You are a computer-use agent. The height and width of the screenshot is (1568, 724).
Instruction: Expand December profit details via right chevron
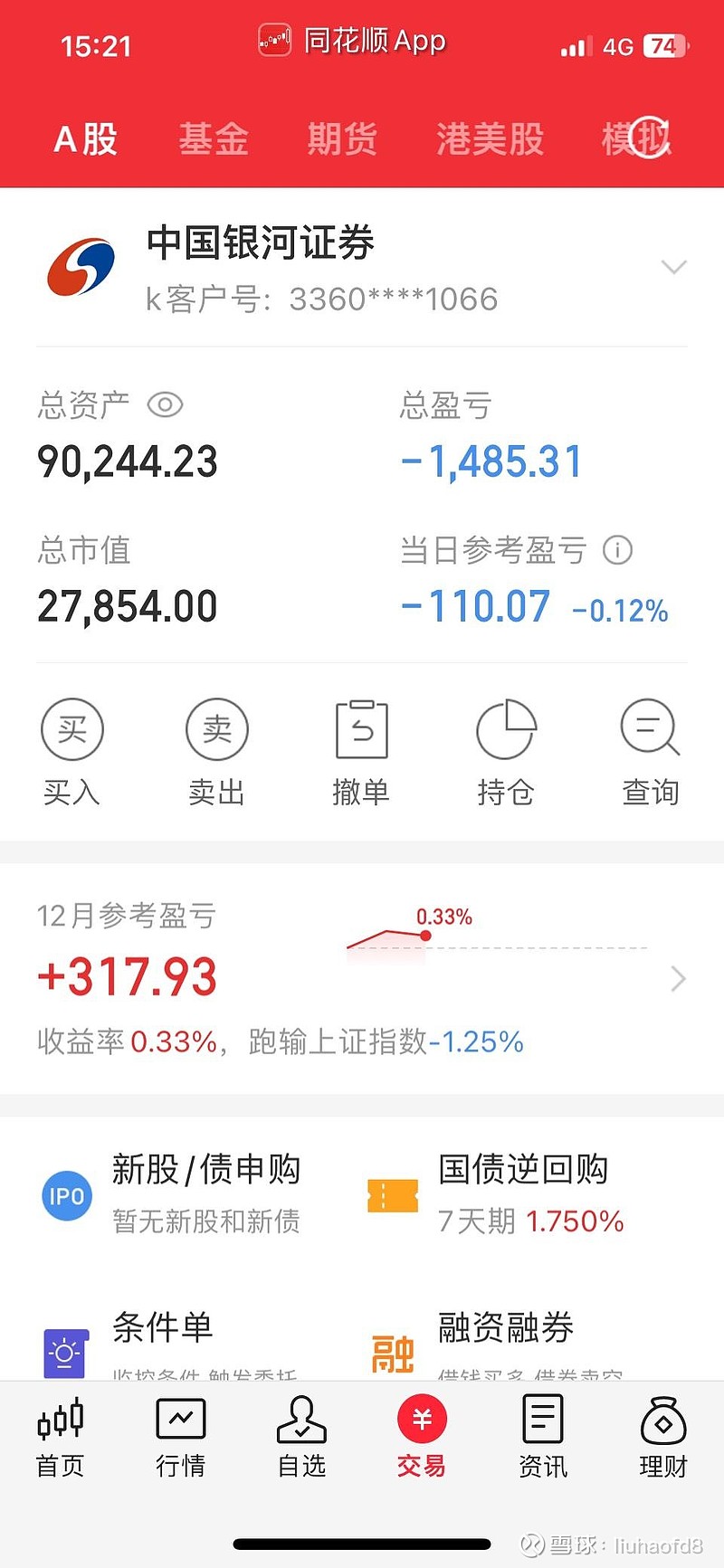coord(678,979)
